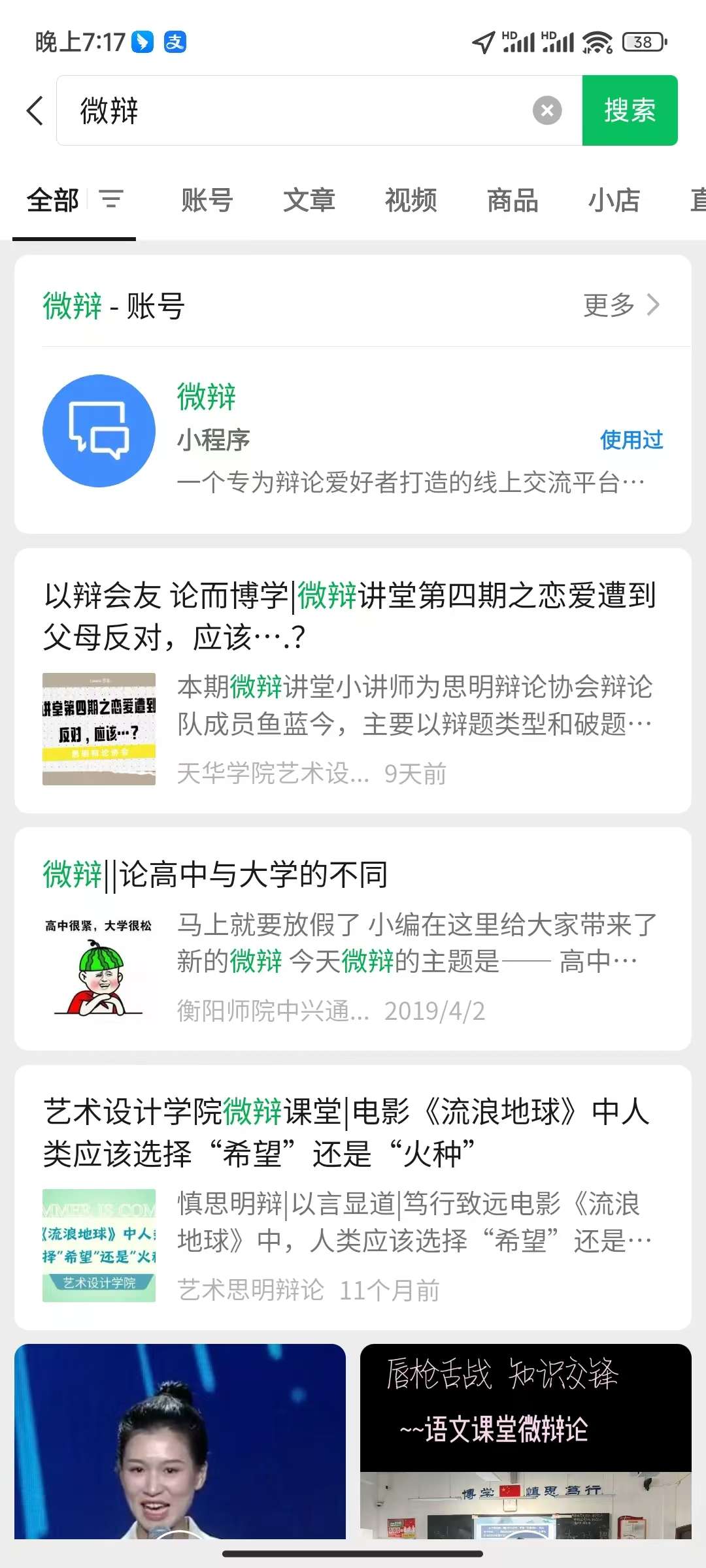Switch to the 视频 tab
This screenshot has width=706, height=1568.
[411, 200]
